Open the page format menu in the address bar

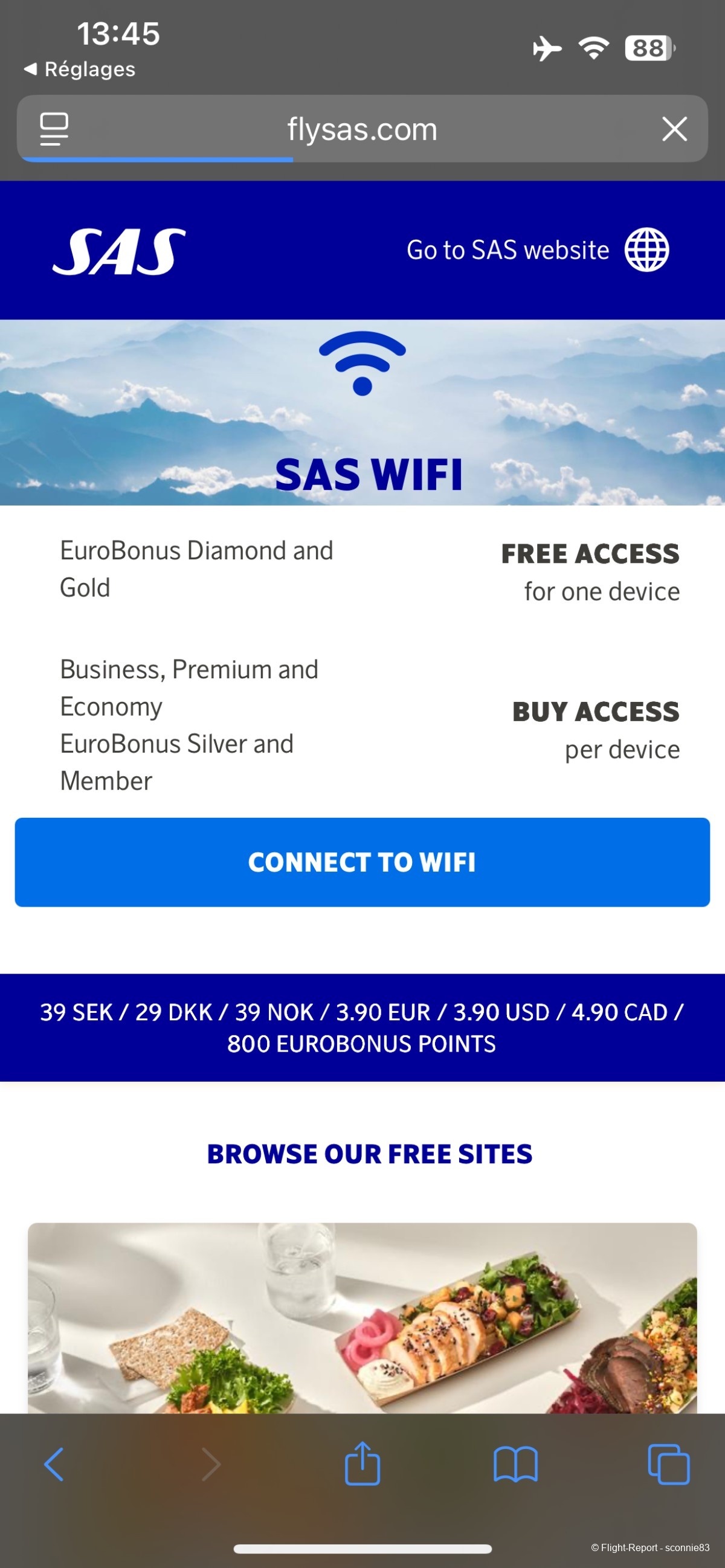coord(54,129)
